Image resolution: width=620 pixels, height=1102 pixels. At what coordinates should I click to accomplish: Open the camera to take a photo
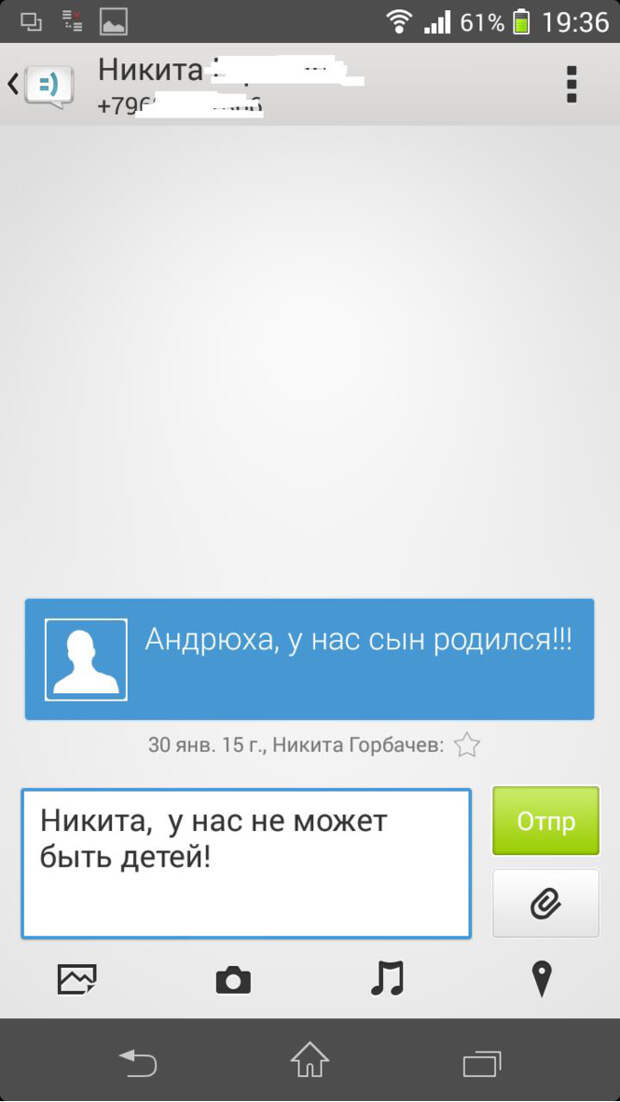pyautogui.click(x=233, y=980)
